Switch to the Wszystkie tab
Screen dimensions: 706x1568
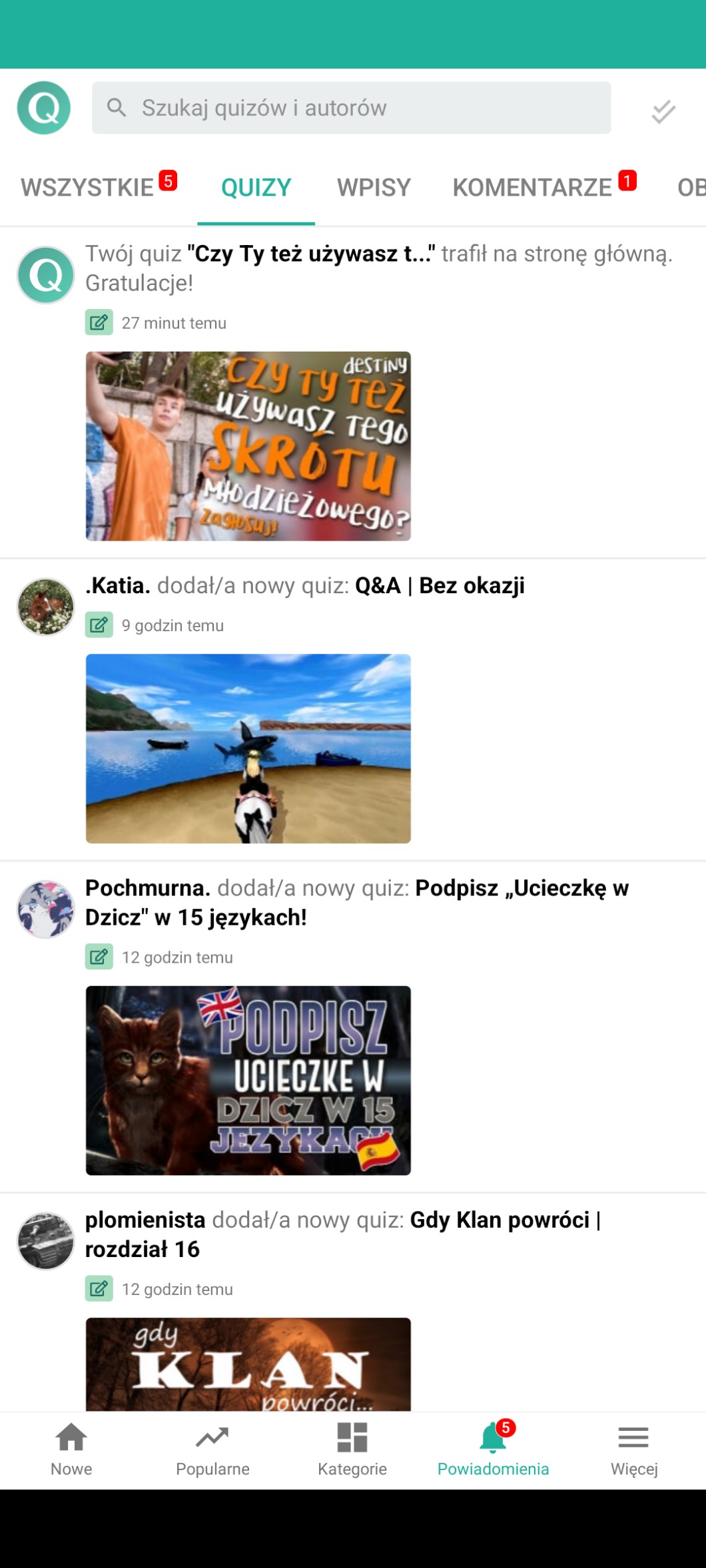click(x=88, y=188)
